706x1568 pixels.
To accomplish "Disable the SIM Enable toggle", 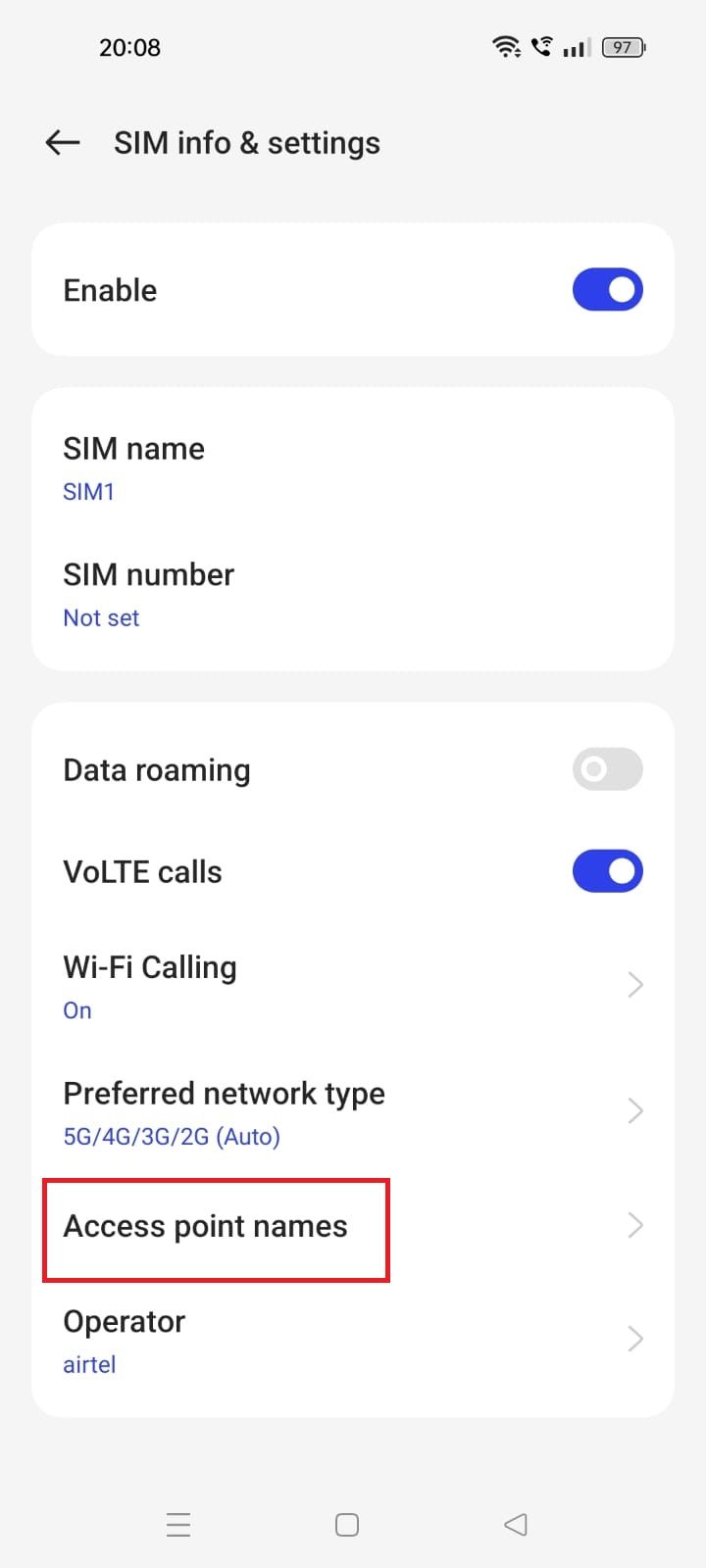I will [x=607, y=289].
